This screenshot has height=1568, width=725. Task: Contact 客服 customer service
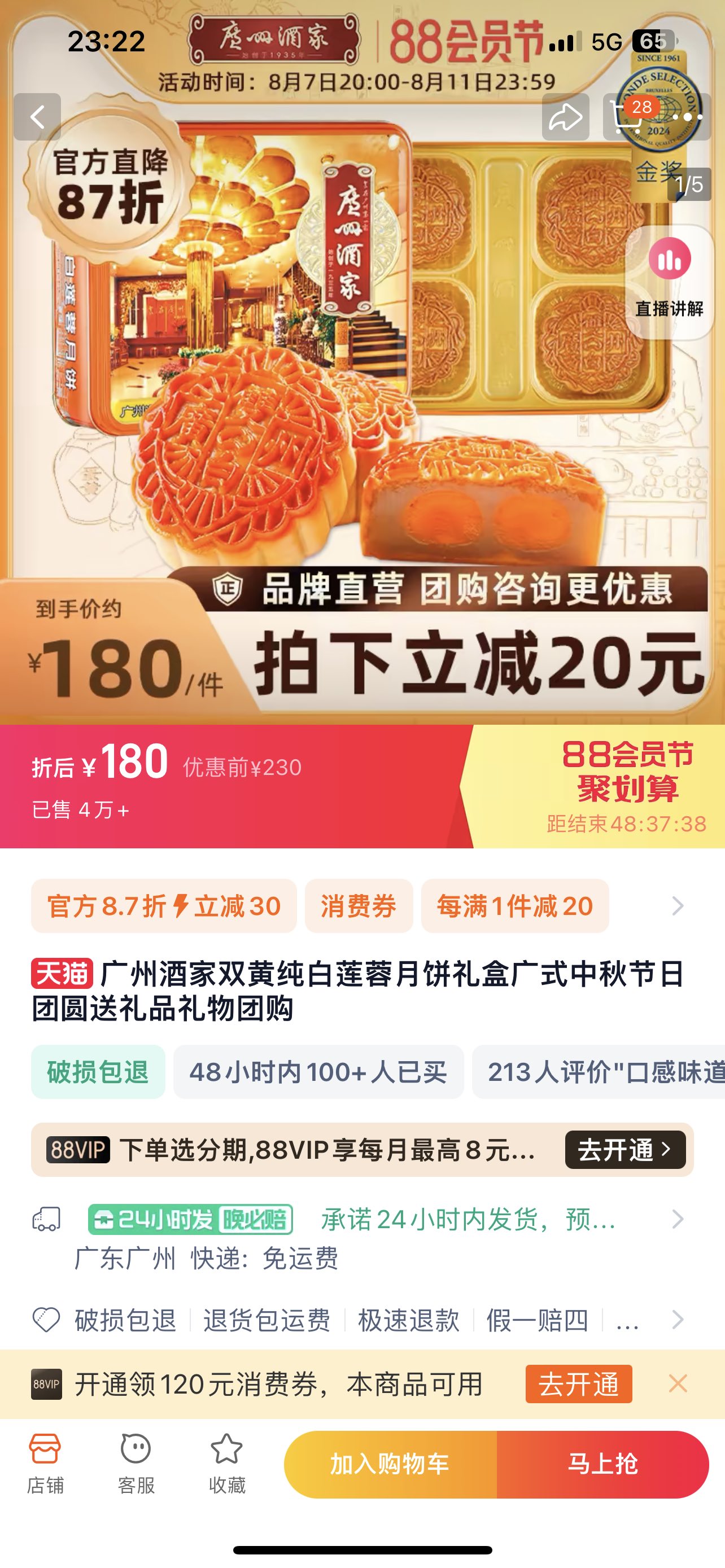(136, 1464)
